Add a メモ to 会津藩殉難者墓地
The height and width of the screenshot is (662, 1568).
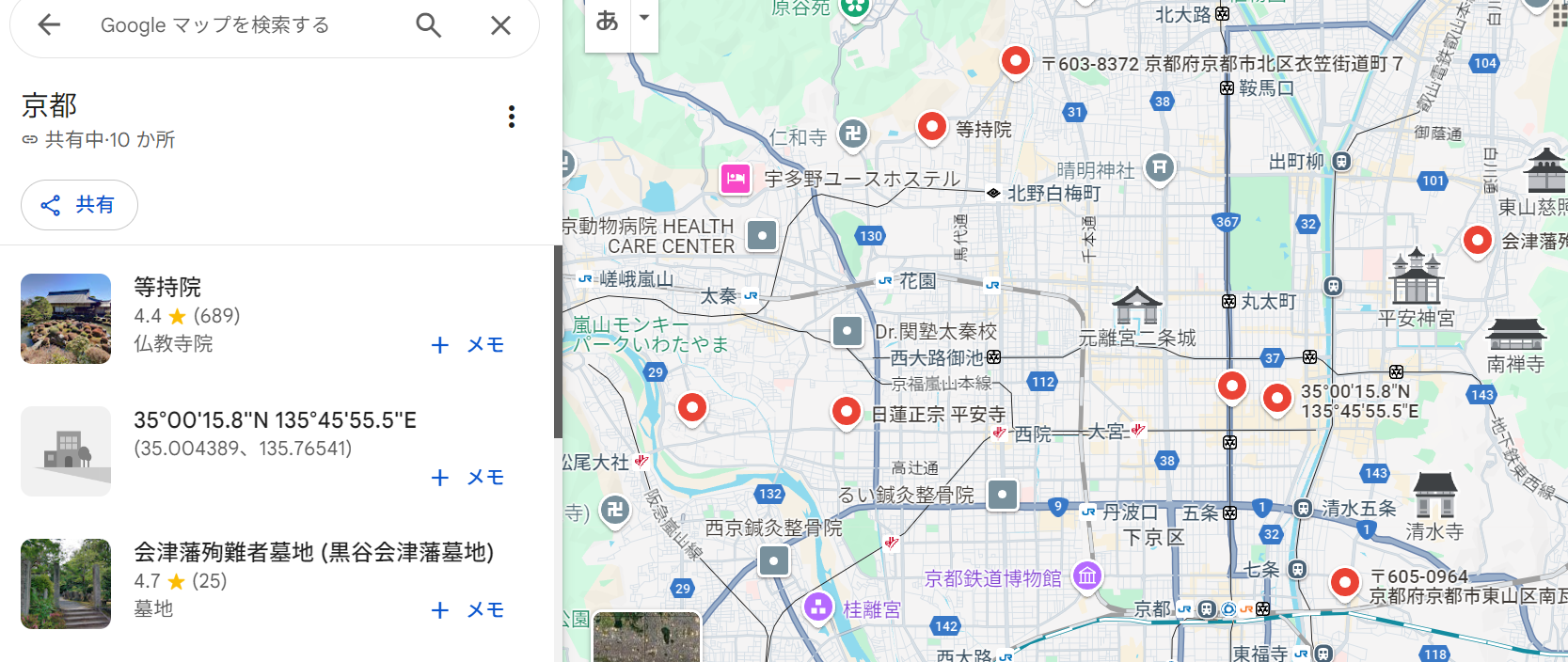pyautogui.click(x=467, y=610)
